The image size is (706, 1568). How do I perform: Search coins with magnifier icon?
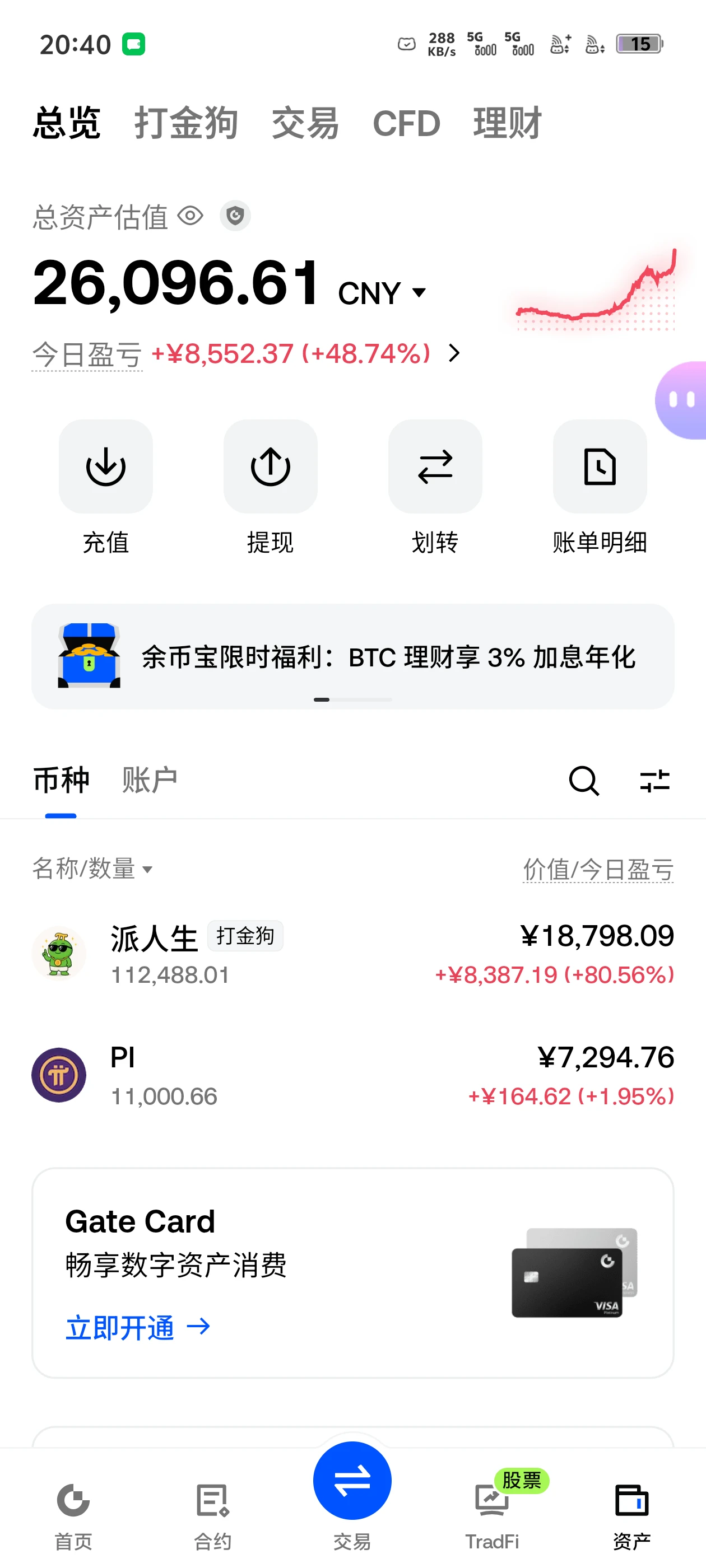pos(583,780)
